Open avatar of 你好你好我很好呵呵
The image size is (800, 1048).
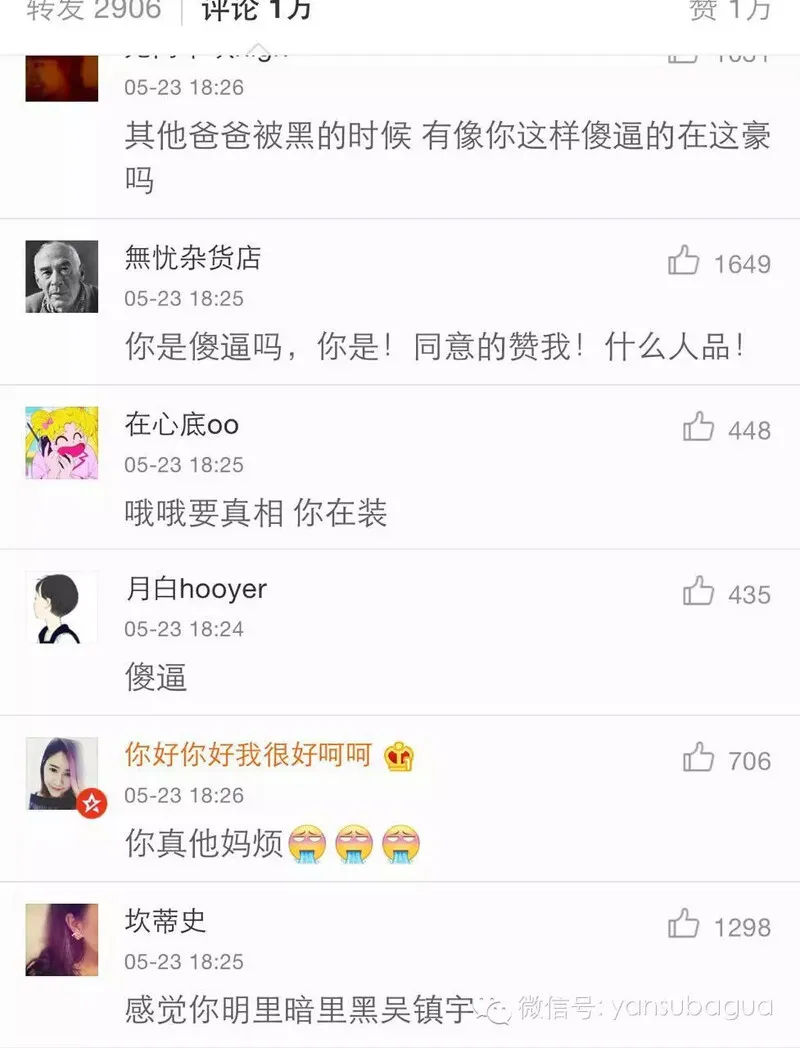point(62,774)
